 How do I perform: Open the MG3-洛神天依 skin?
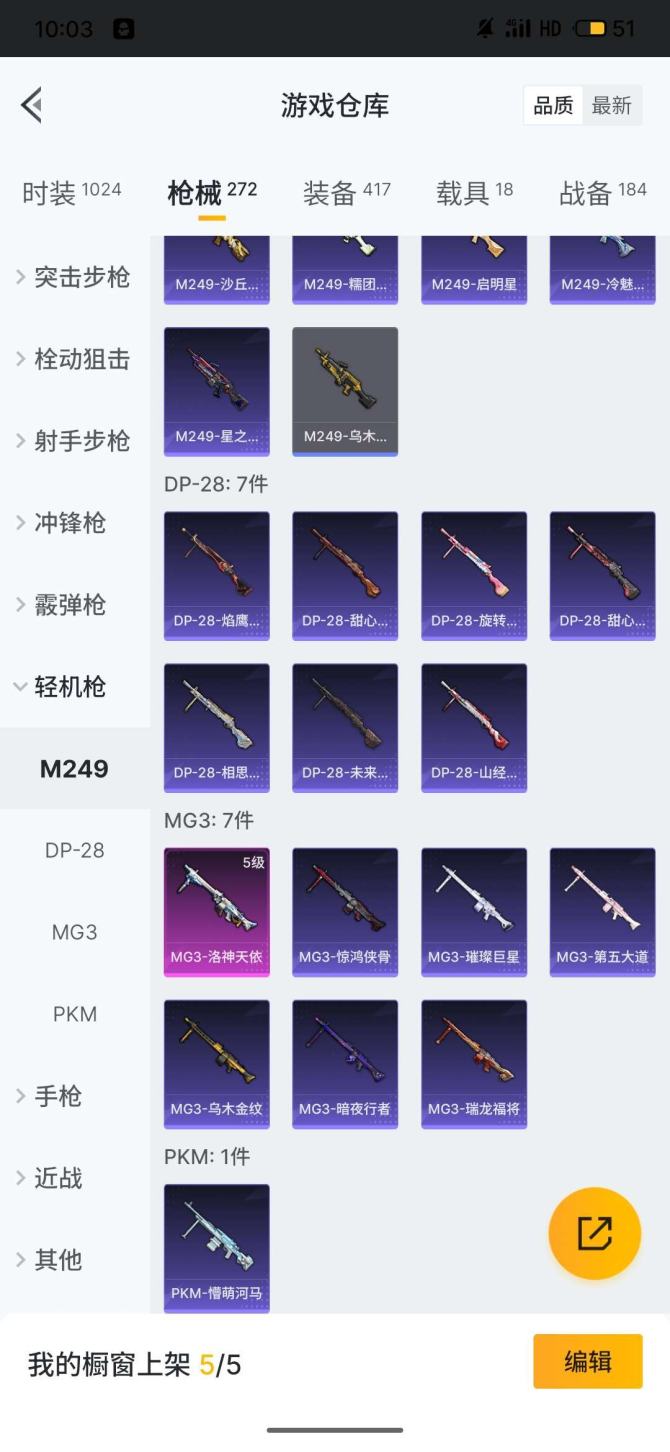[217, 911]
